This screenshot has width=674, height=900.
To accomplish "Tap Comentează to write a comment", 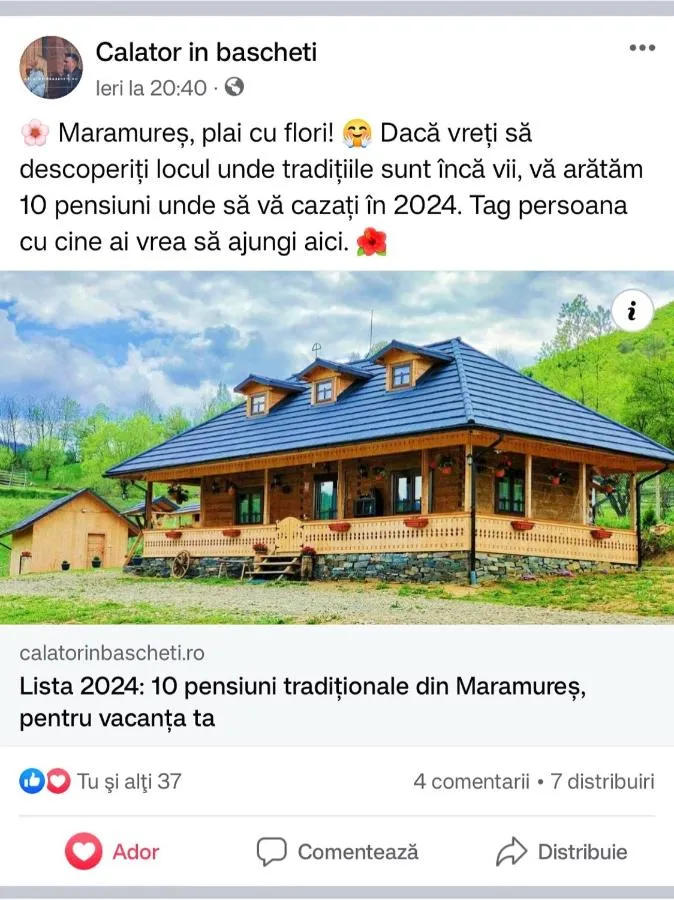I will [337, 852].
